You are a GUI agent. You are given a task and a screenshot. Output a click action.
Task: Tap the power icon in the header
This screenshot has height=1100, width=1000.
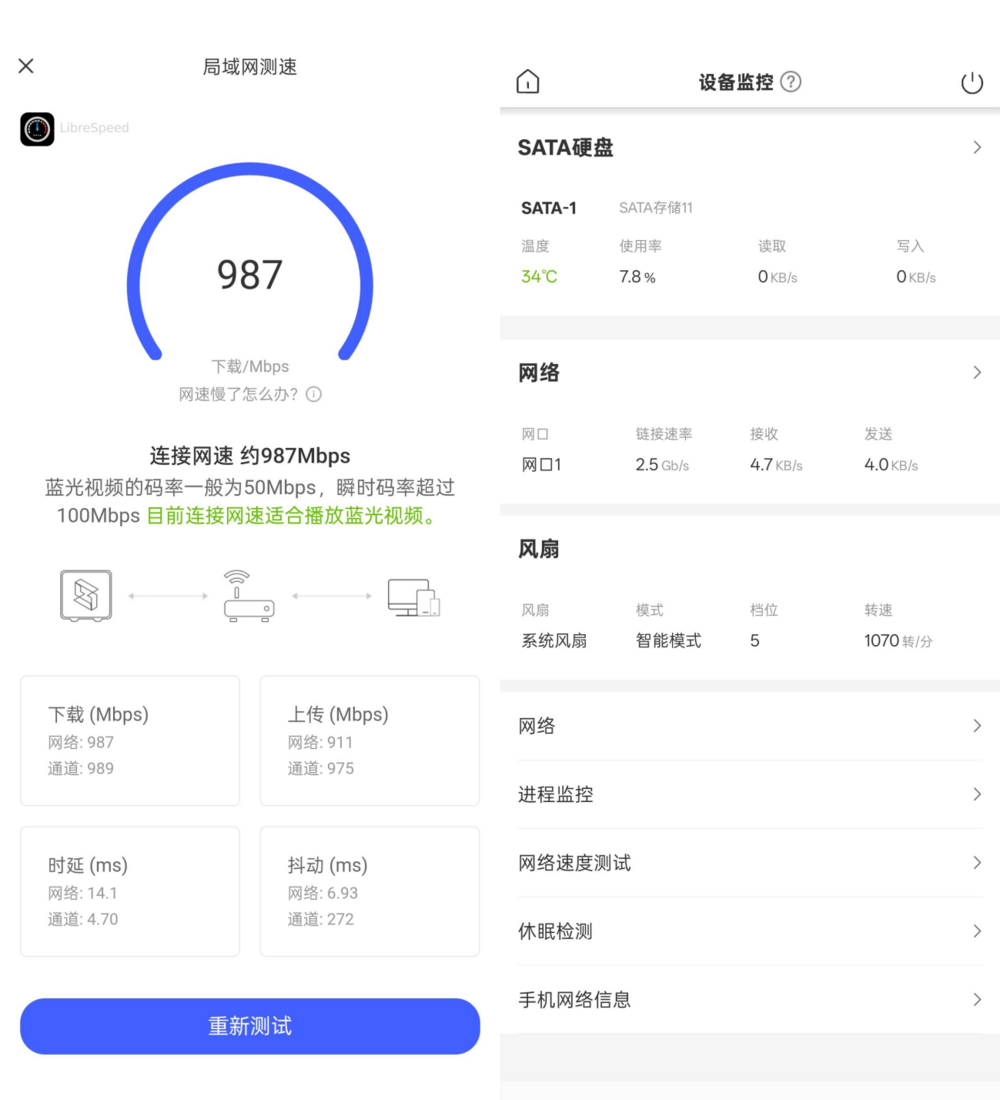(972, 83)
